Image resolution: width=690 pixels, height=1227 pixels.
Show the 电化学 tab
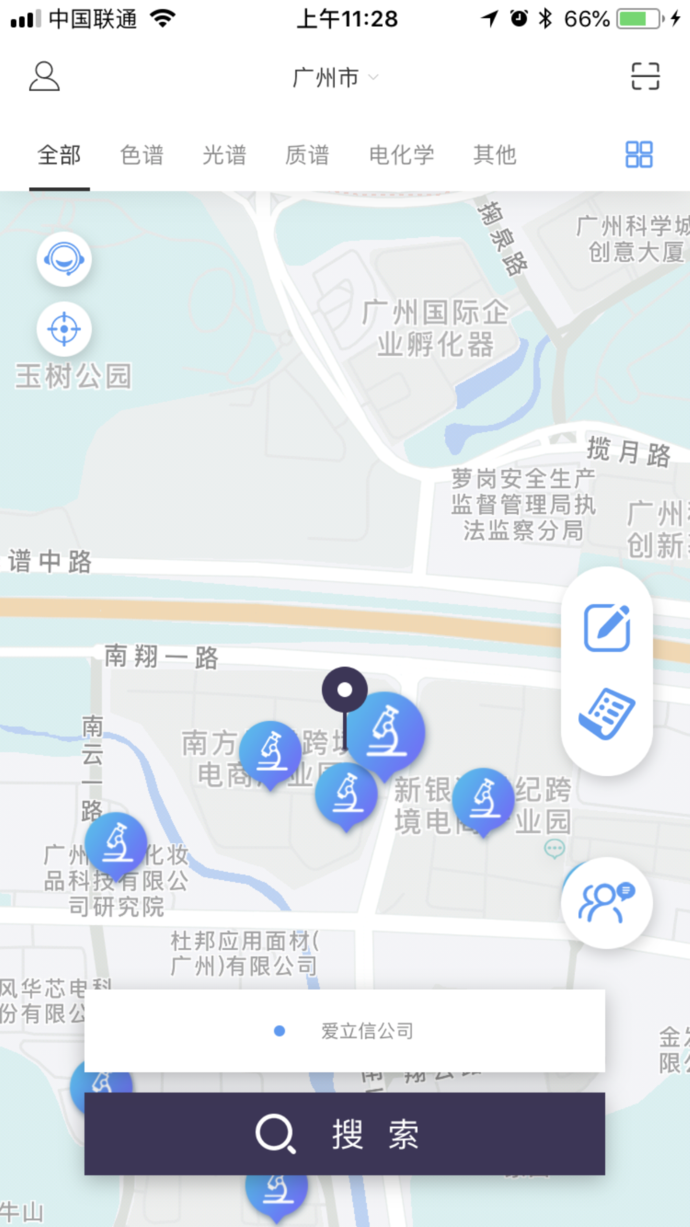pos(402,155)
